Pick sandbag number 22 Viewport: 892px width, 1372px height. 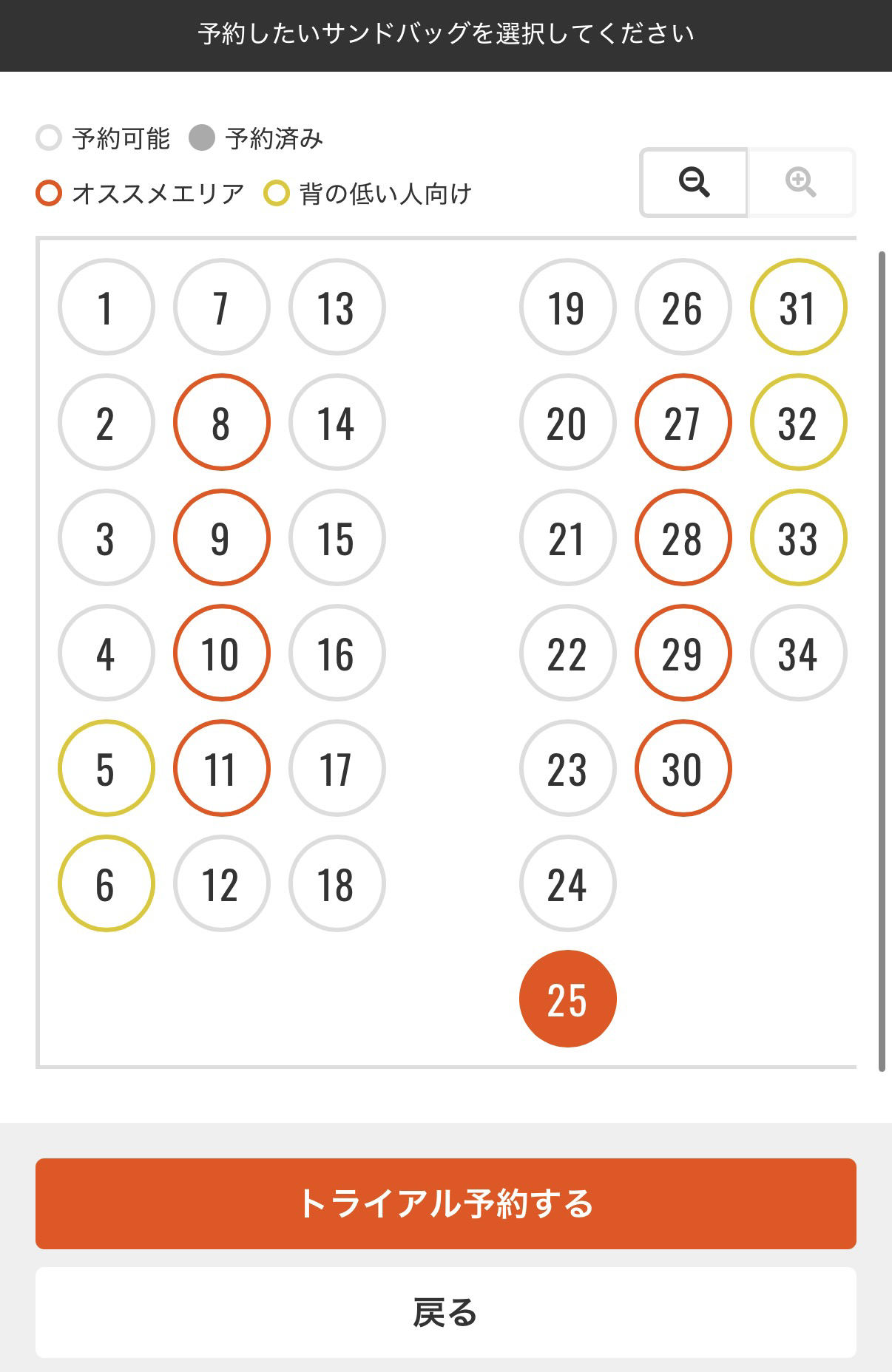click(x=567, y=653)
